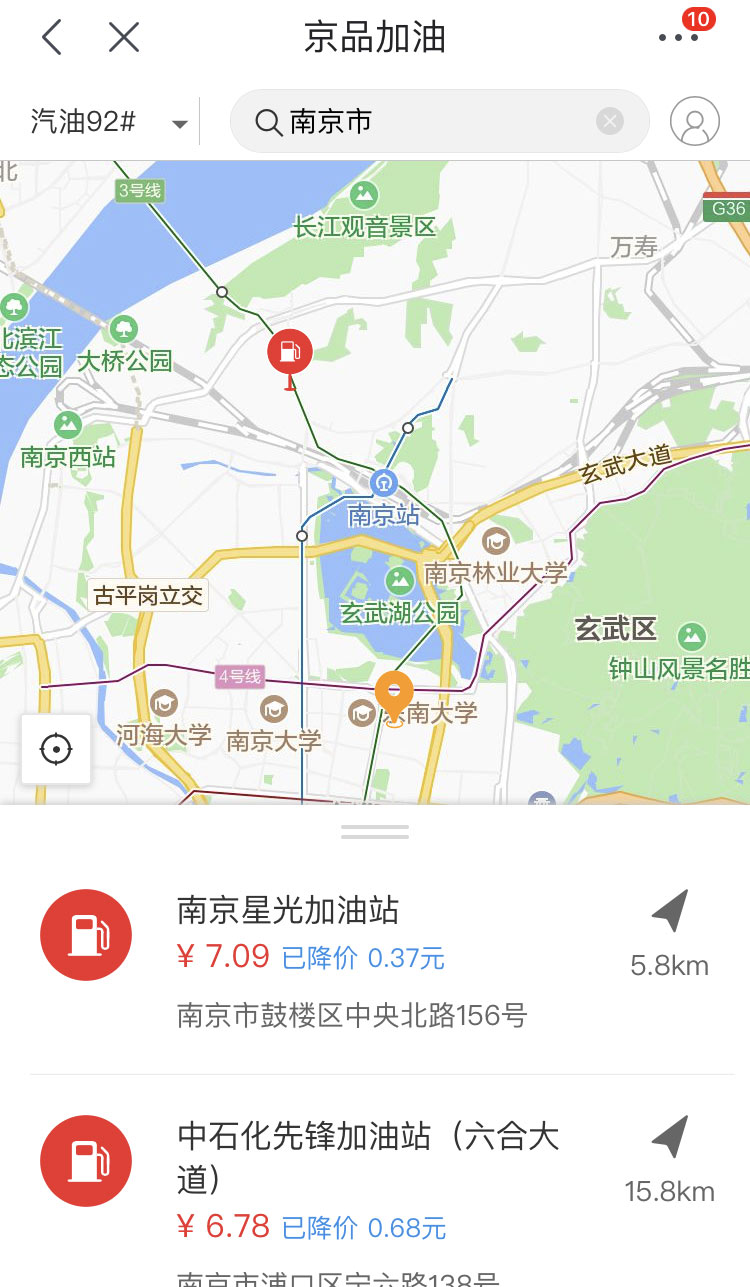The image size is (750, 1287).
Task: Open the user profile icon
Action: [x=695, y=122]
